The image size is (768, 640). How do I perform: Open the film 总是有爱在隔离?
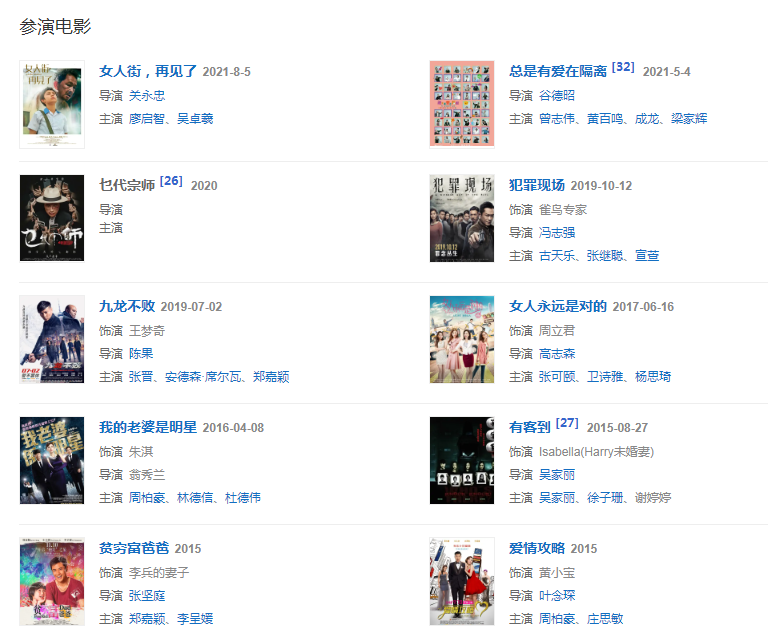[558, 72]
